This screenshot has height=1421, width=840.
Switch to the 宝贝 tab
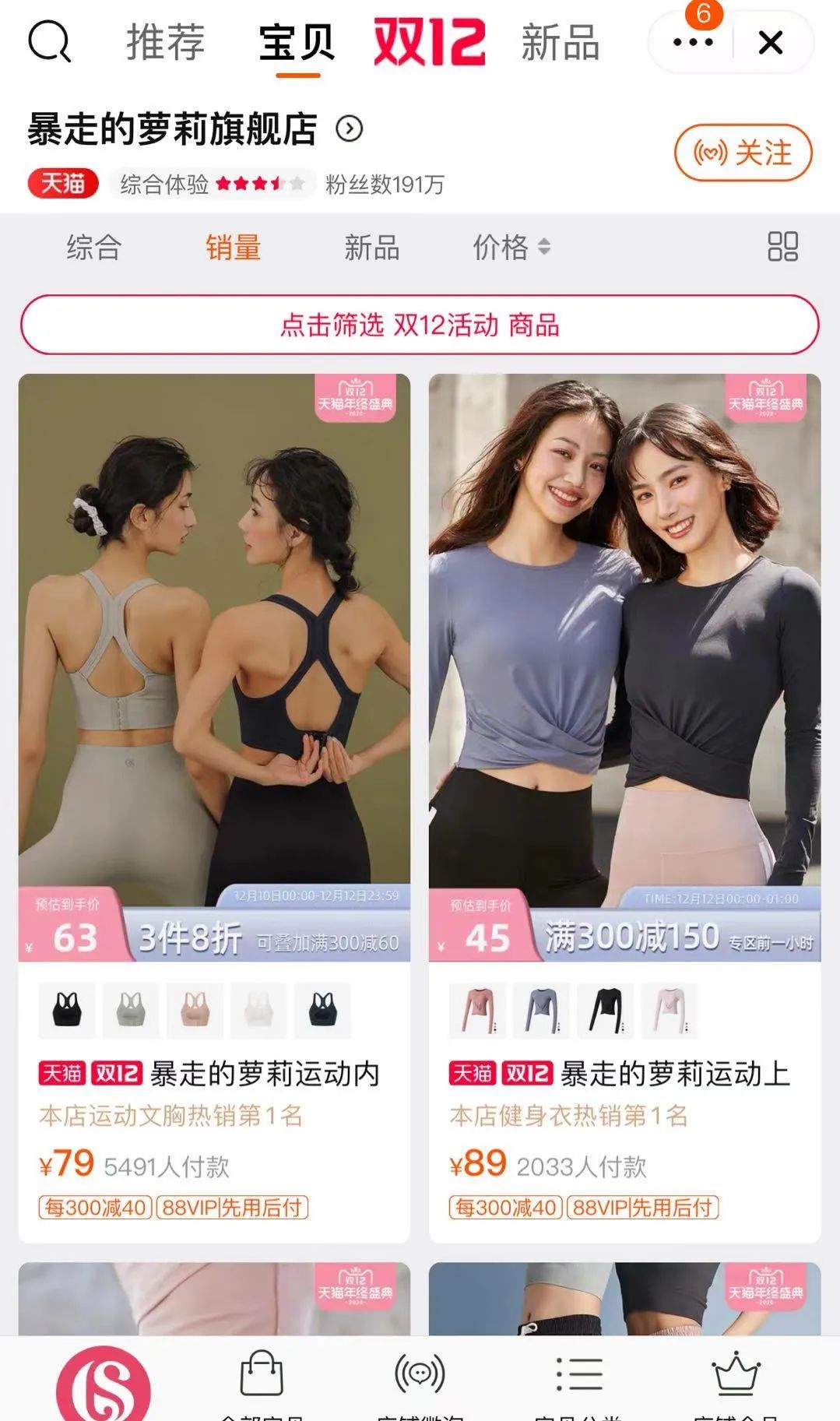(296, 43)
